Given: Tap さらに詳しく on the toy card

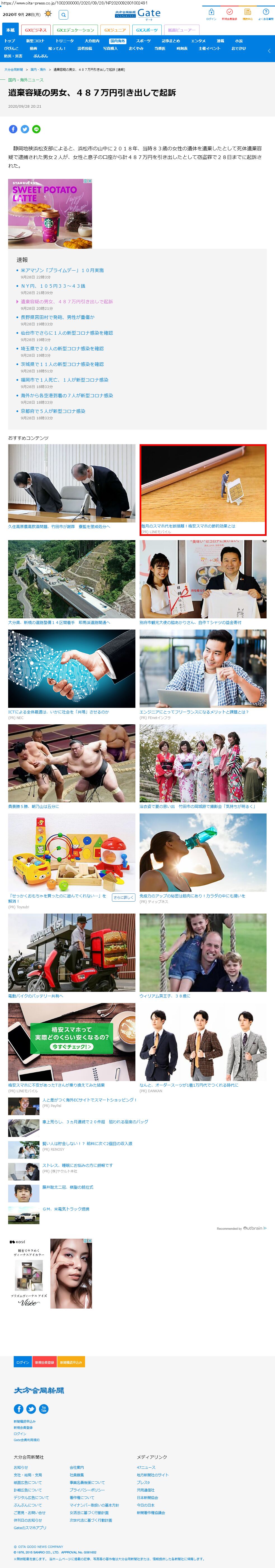Looking at the screenshot, I should (x=124, y=897).
